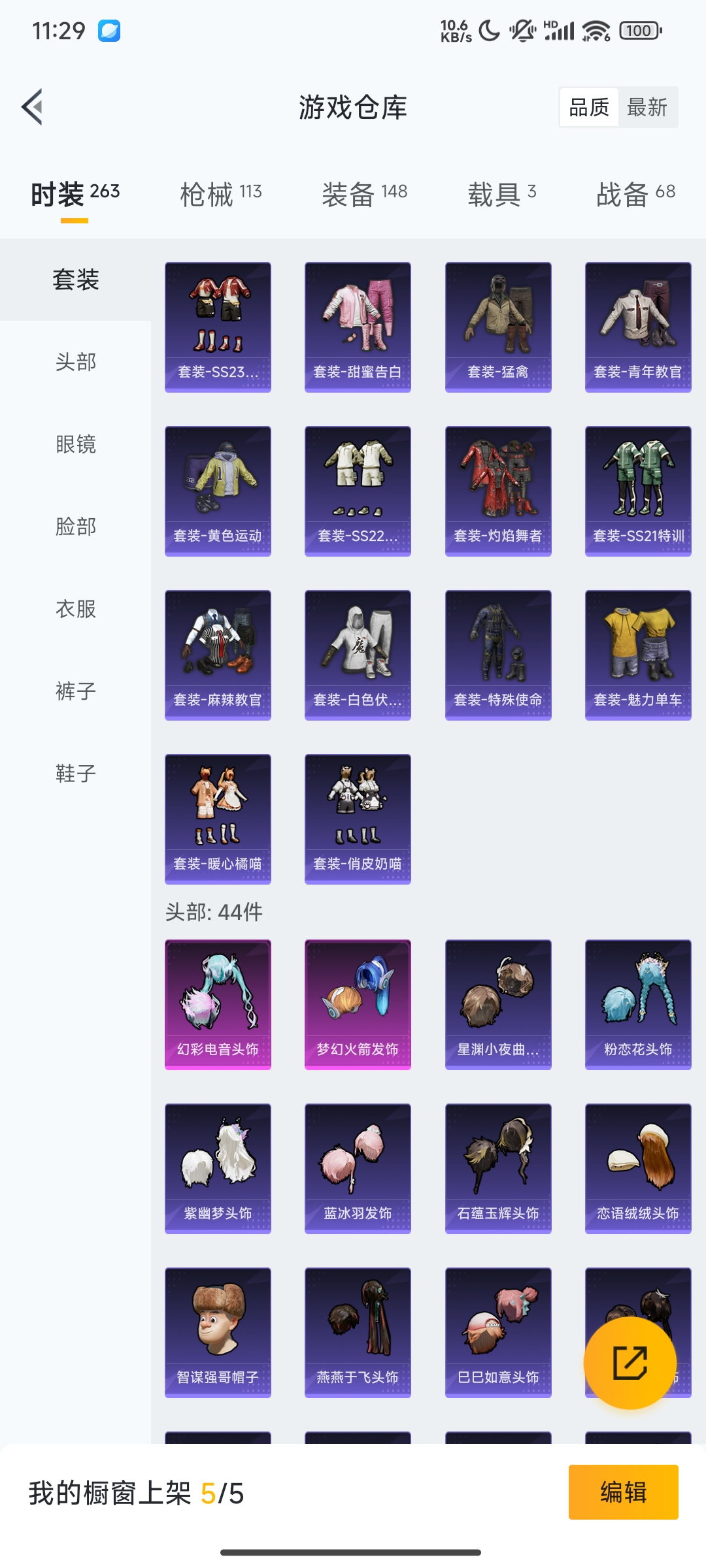706x1568 pixels.
Task: Open 套装-灼焰舞者 item
Action: tap(498, 491)
